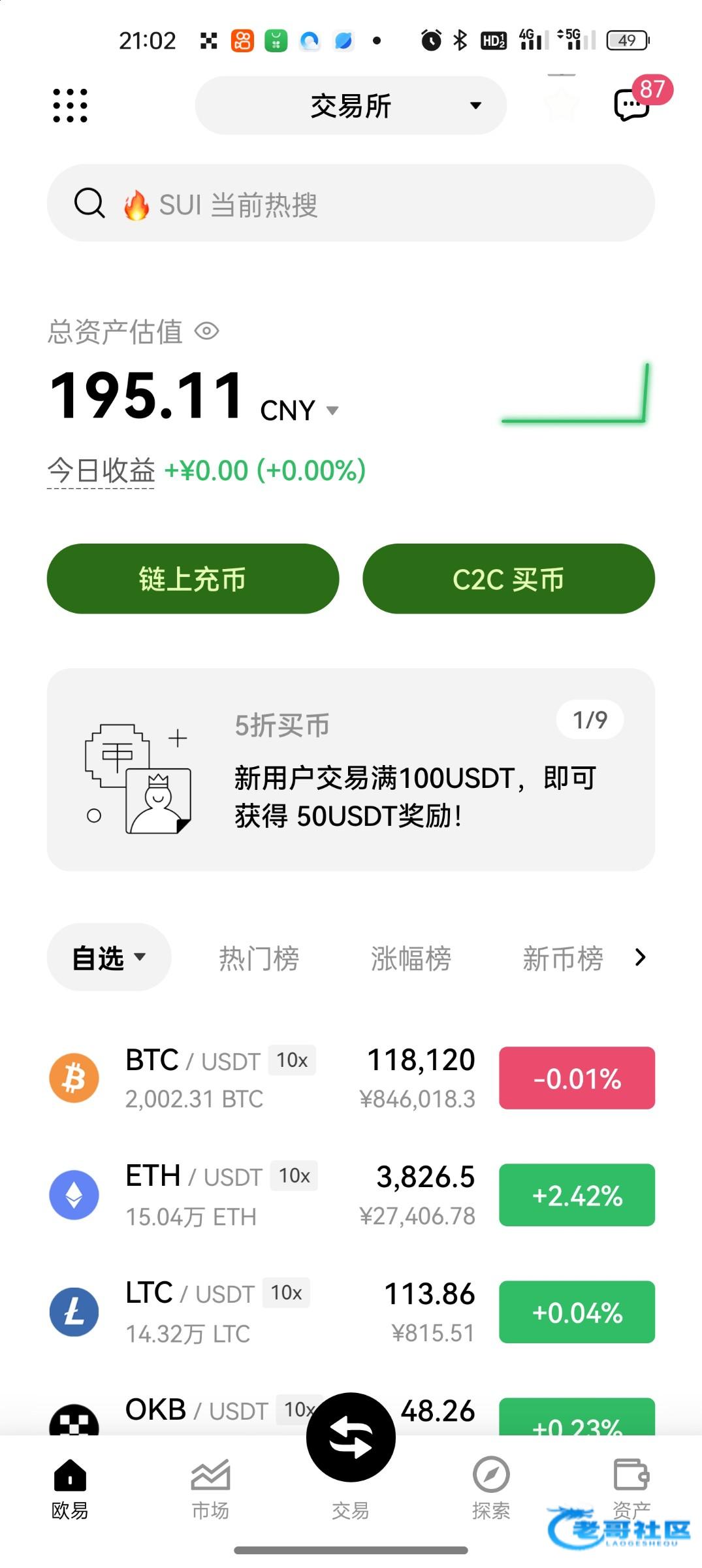Open messages with 87 badge
The image size is (702, 1568).
click(632, 105)
